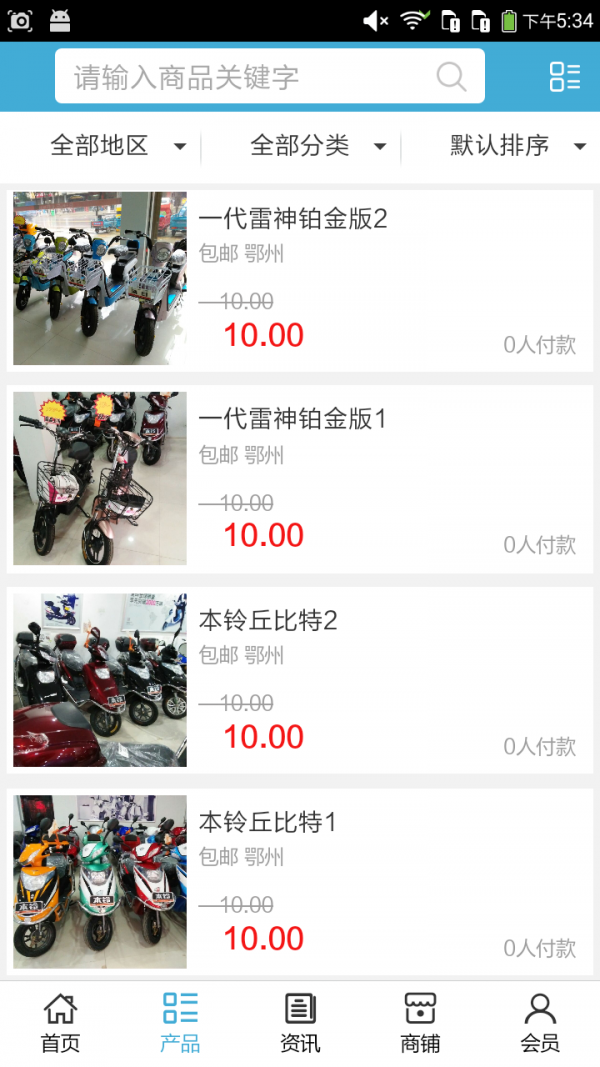Open the 本铃丘比特2 product listing

[x=300, y=680]
